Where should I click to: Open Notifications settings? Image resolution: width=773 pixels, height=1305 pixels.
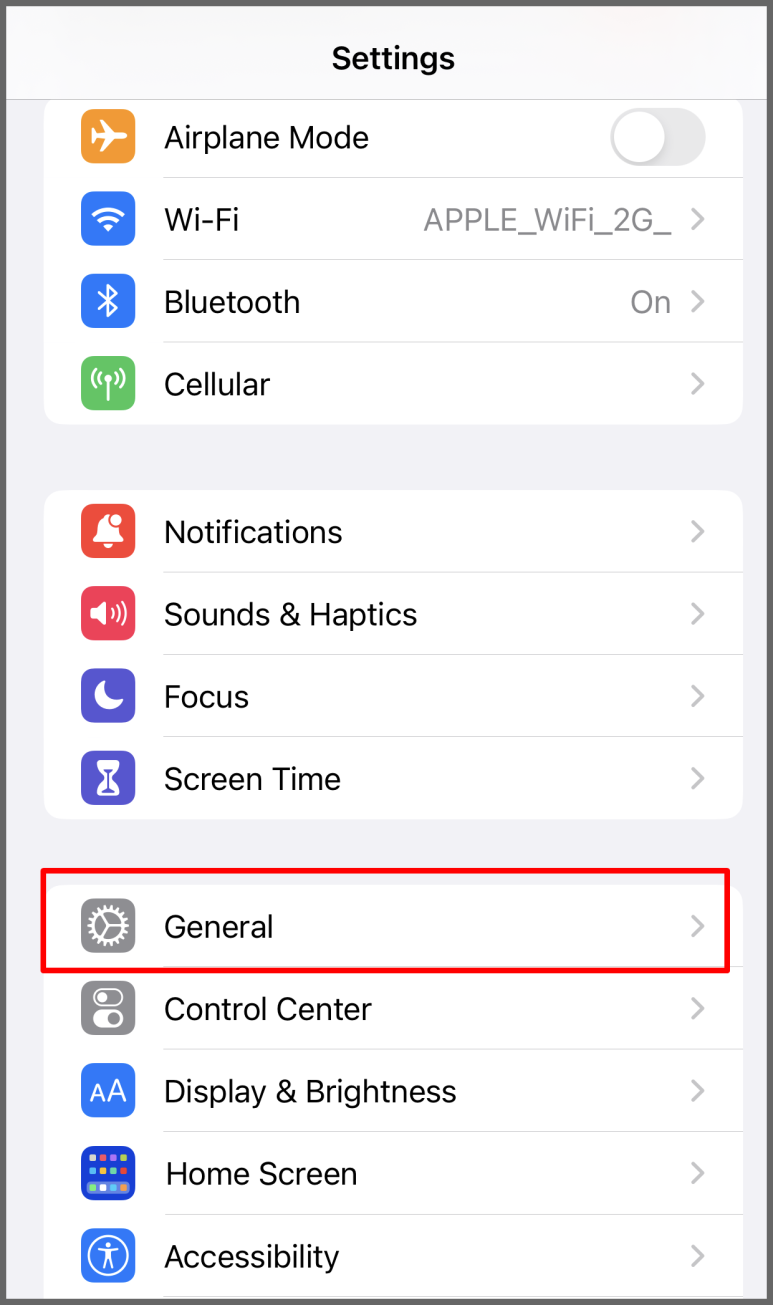pyautogui.click(x=393, y=531)
